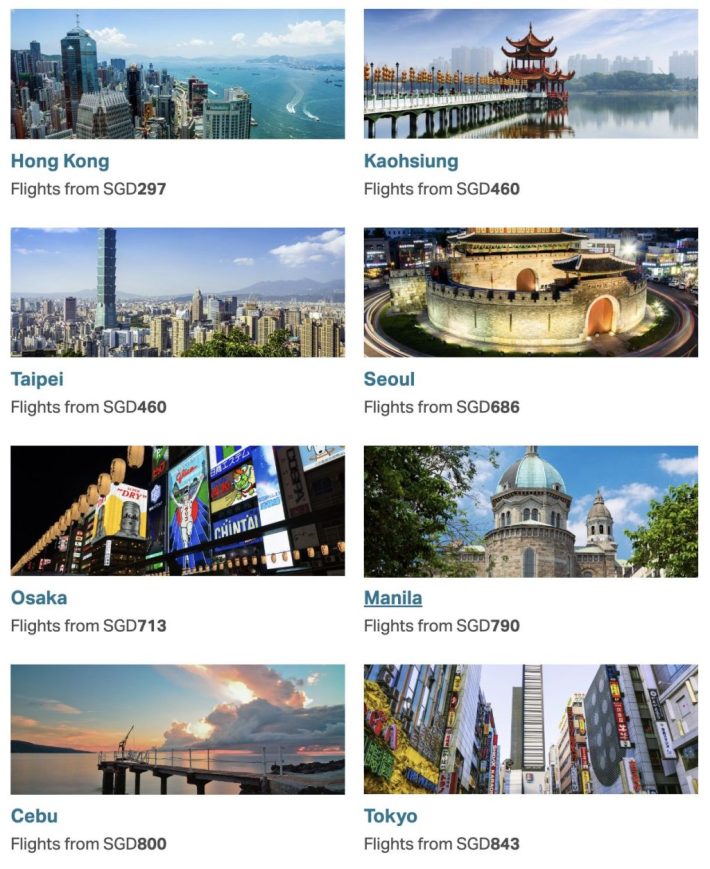View Kaohsiung flights from SGD460
Image resolution: width=710 pixels, height=869 pixels.
point(530,75)
